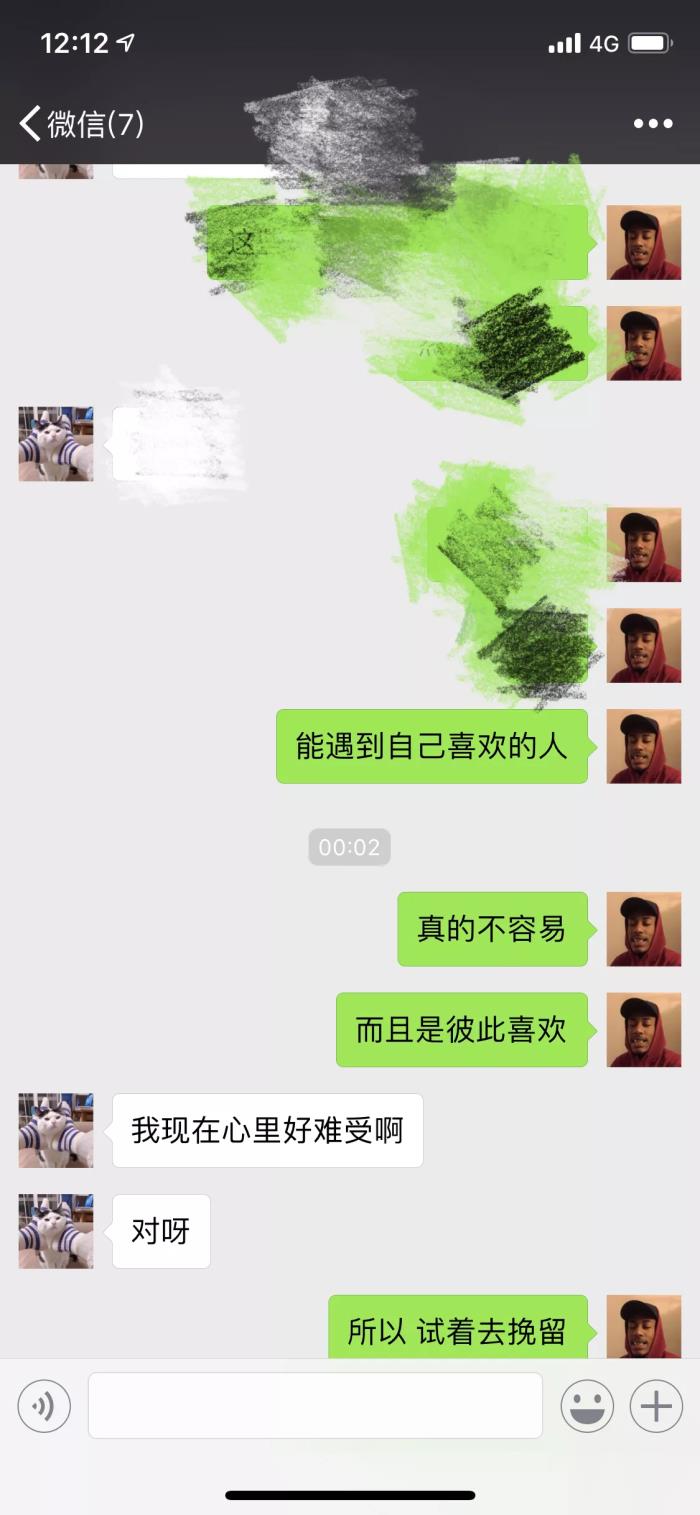Open the three-dot chat info menu
700x1515 pixels.
point(653,124)
